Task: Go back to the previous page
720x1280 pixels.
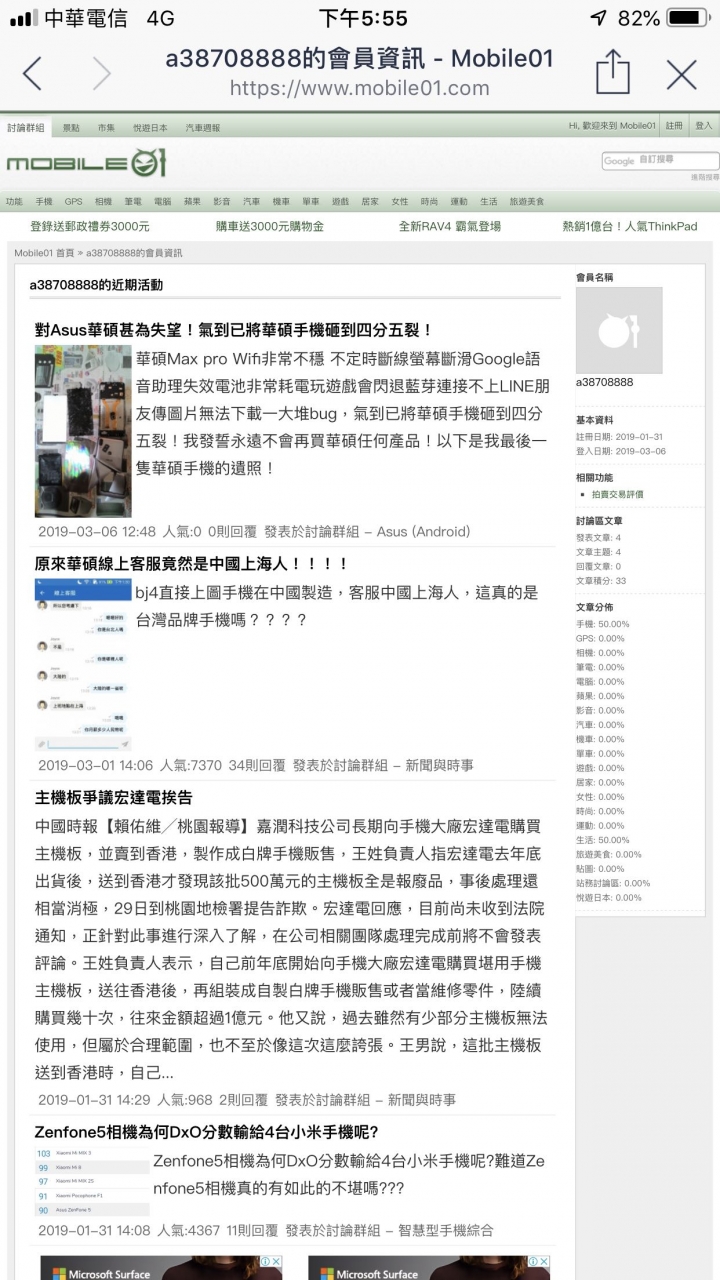Action: pyautogui.click(x=33, y=73)
